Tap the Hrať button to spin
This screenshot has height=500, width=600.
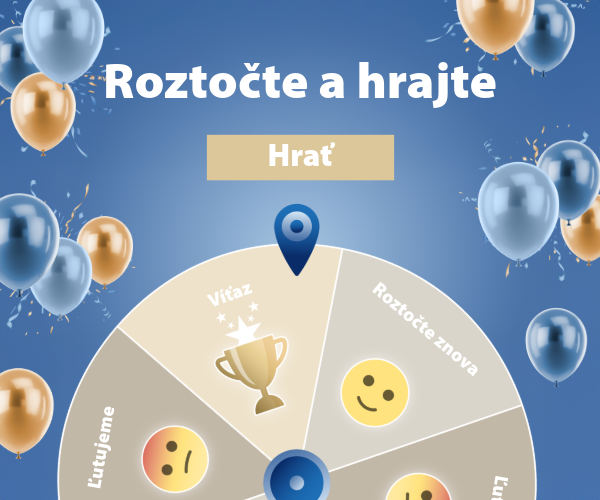click(300, 157)
